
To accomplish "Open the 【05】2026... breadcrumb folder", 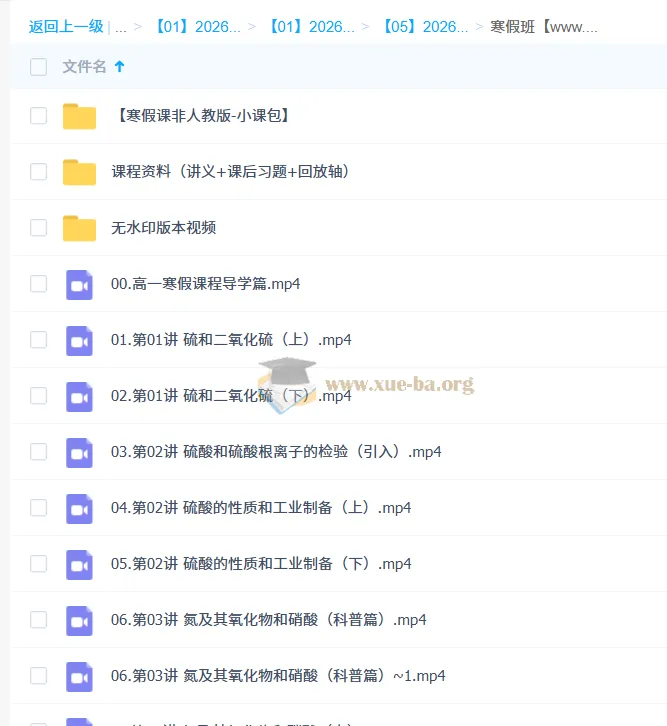I will pyautogui.click(x=424, y=27).
